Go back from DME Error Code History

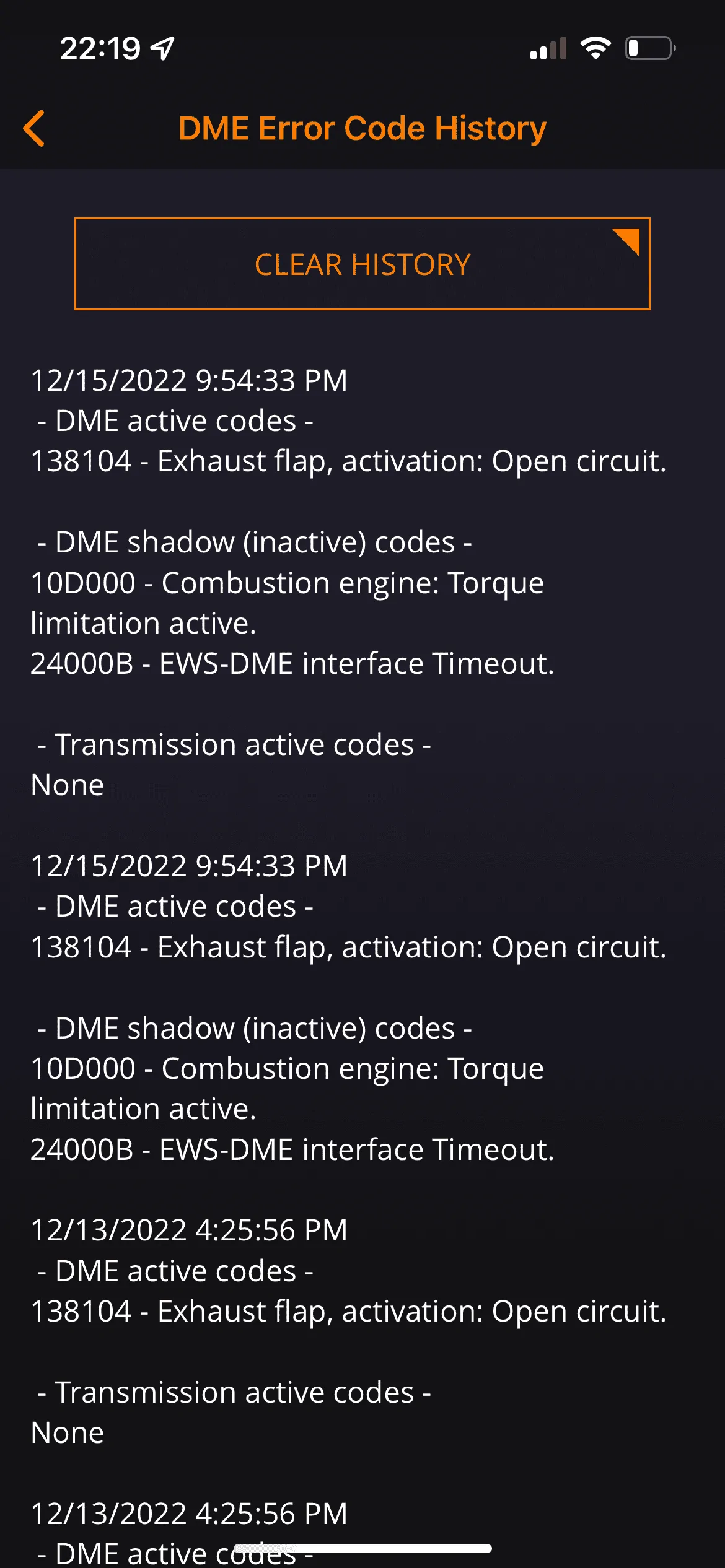point(34,128)
